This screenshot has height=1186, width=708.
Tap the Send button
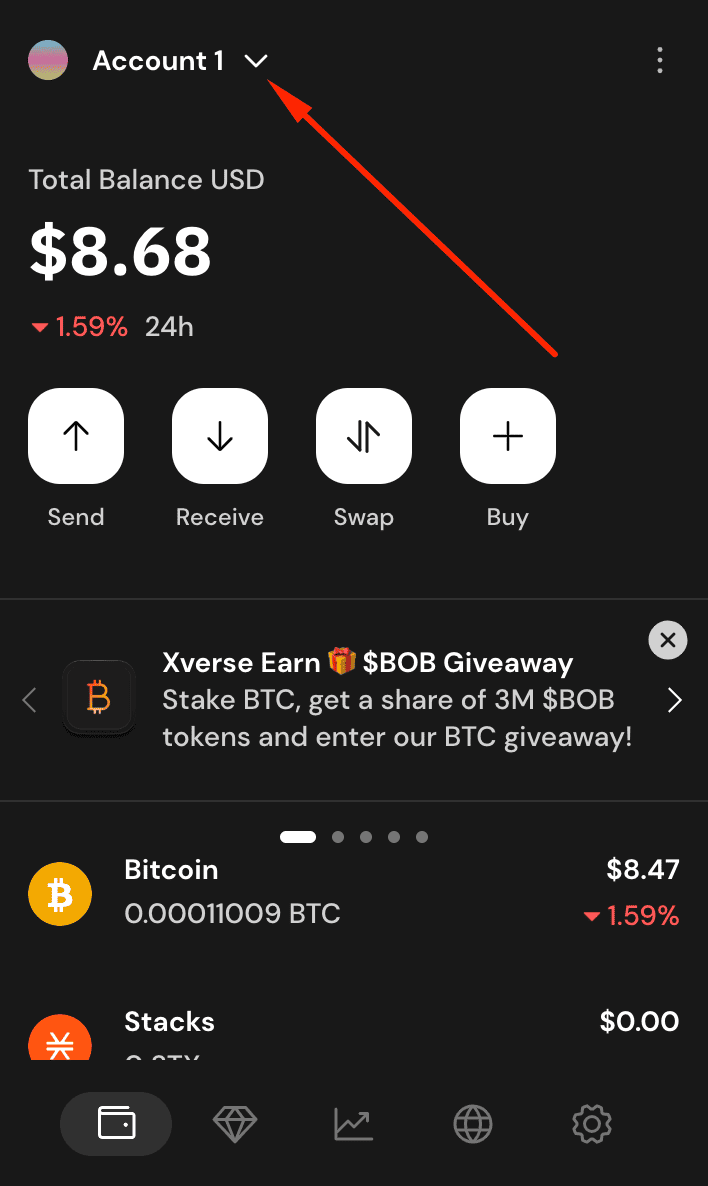point(76,436)
